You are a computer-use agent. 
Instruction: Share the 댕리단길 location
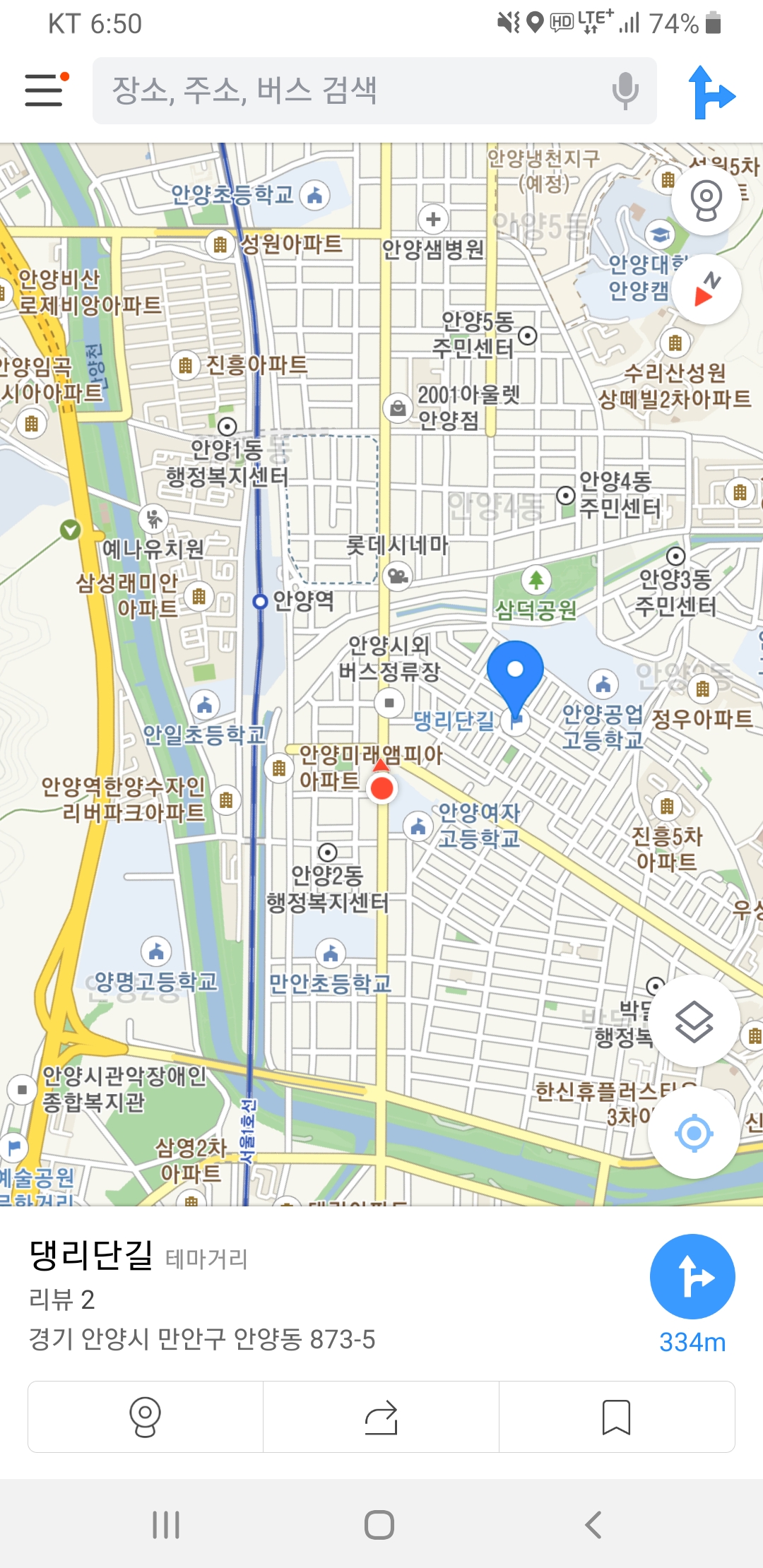tap(381, 1417)
